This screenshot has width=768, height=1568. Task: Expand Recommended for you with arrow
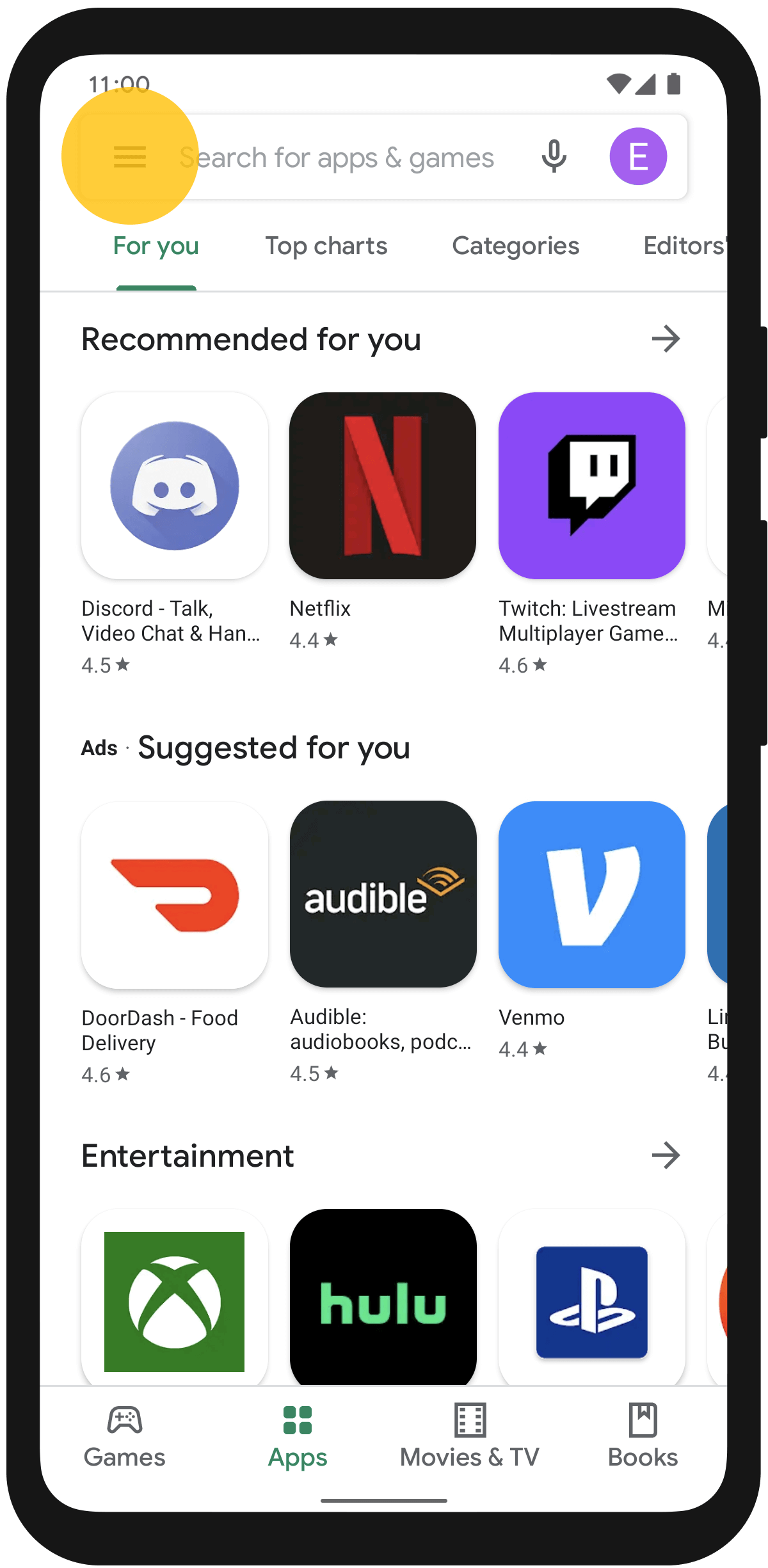(x=666, y=339)
